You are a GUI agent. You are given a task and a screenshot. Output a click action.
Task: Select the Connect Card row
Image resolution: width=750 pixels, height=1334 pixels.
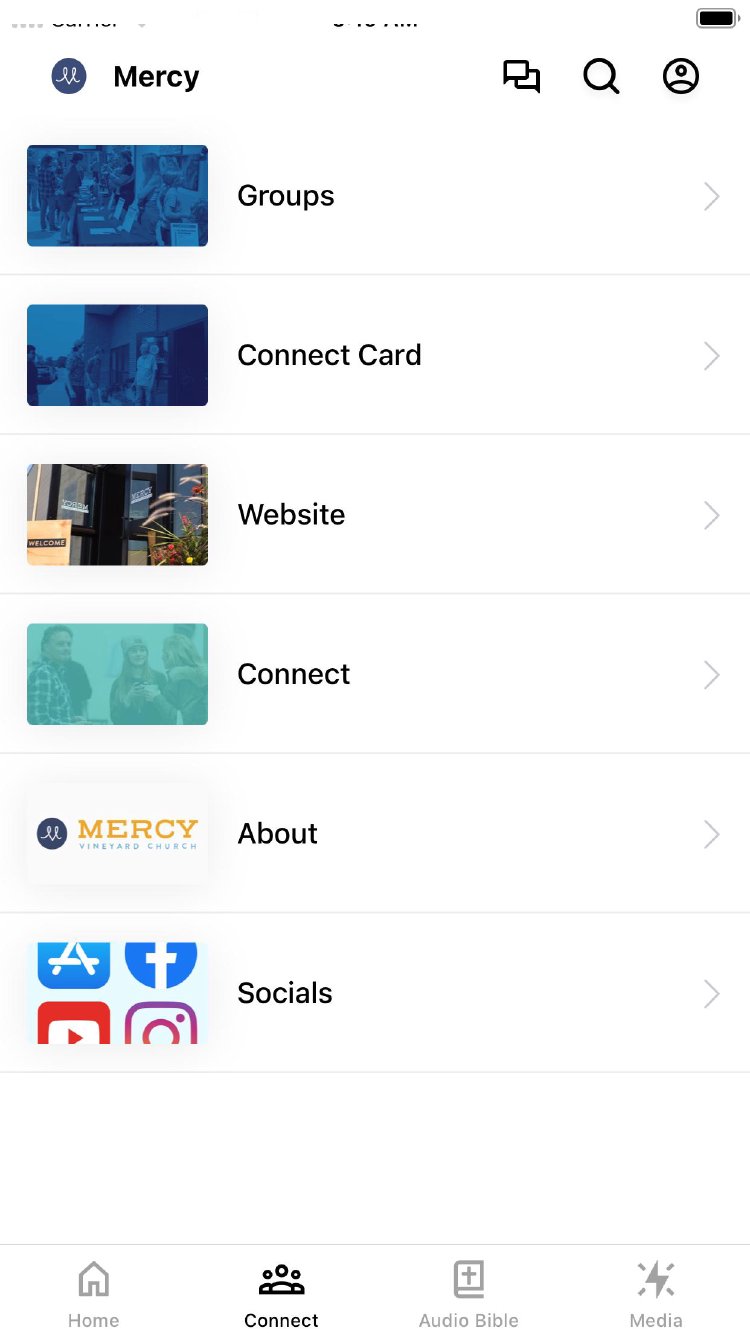coord(375,355)
